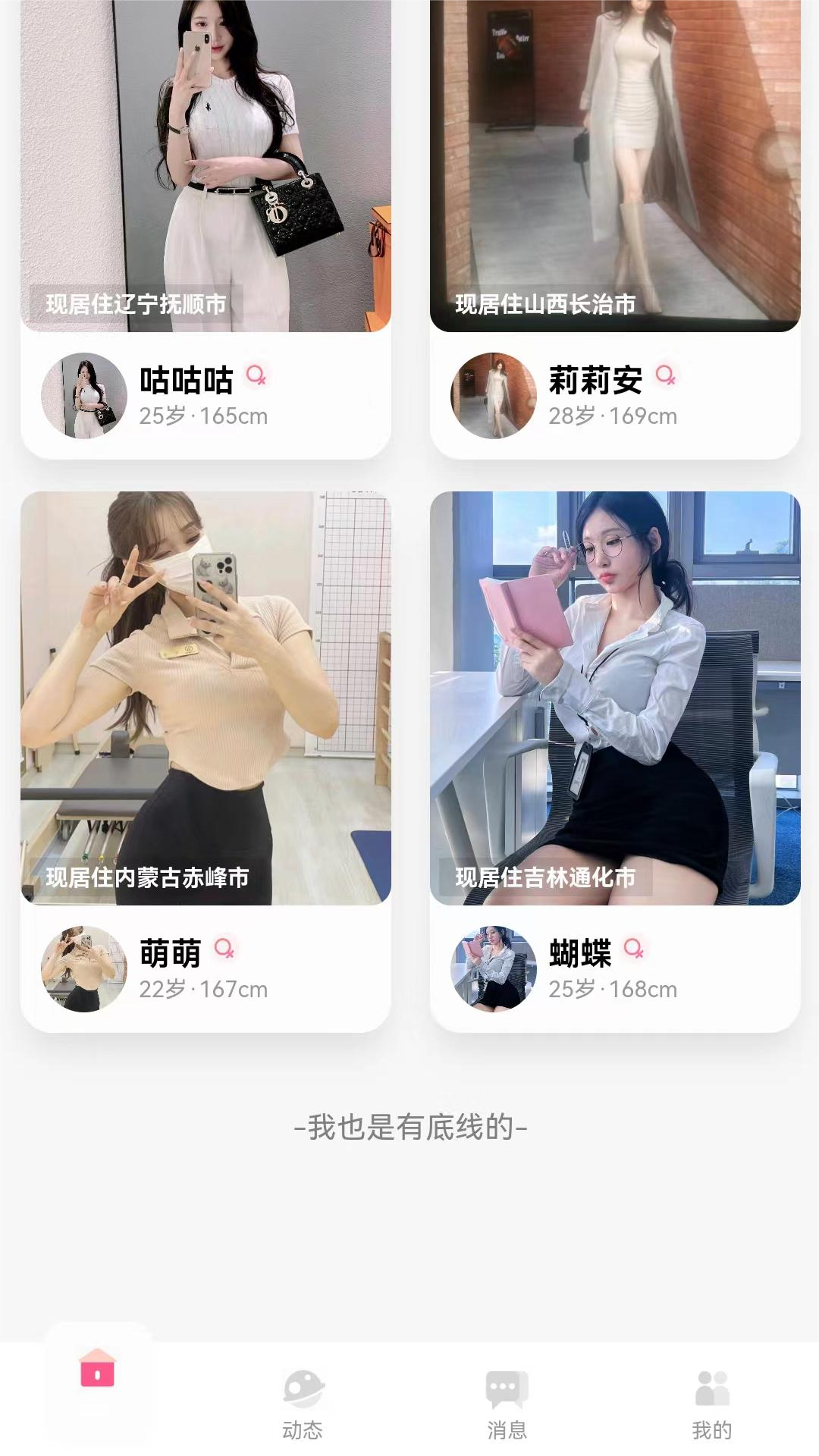Screen dimensions: 819x1456
Task: Click the age text 22岁·167cm under 萌萌
Action: (x=205, y=990)
